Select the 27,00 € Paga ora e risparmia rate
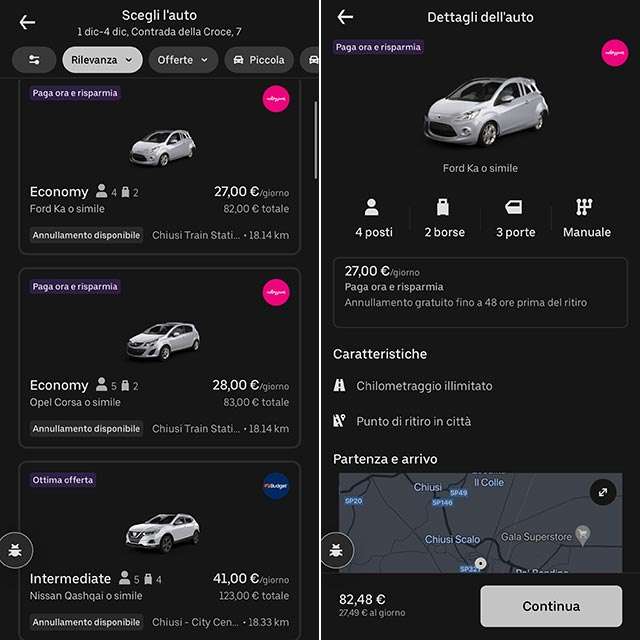 480,292
